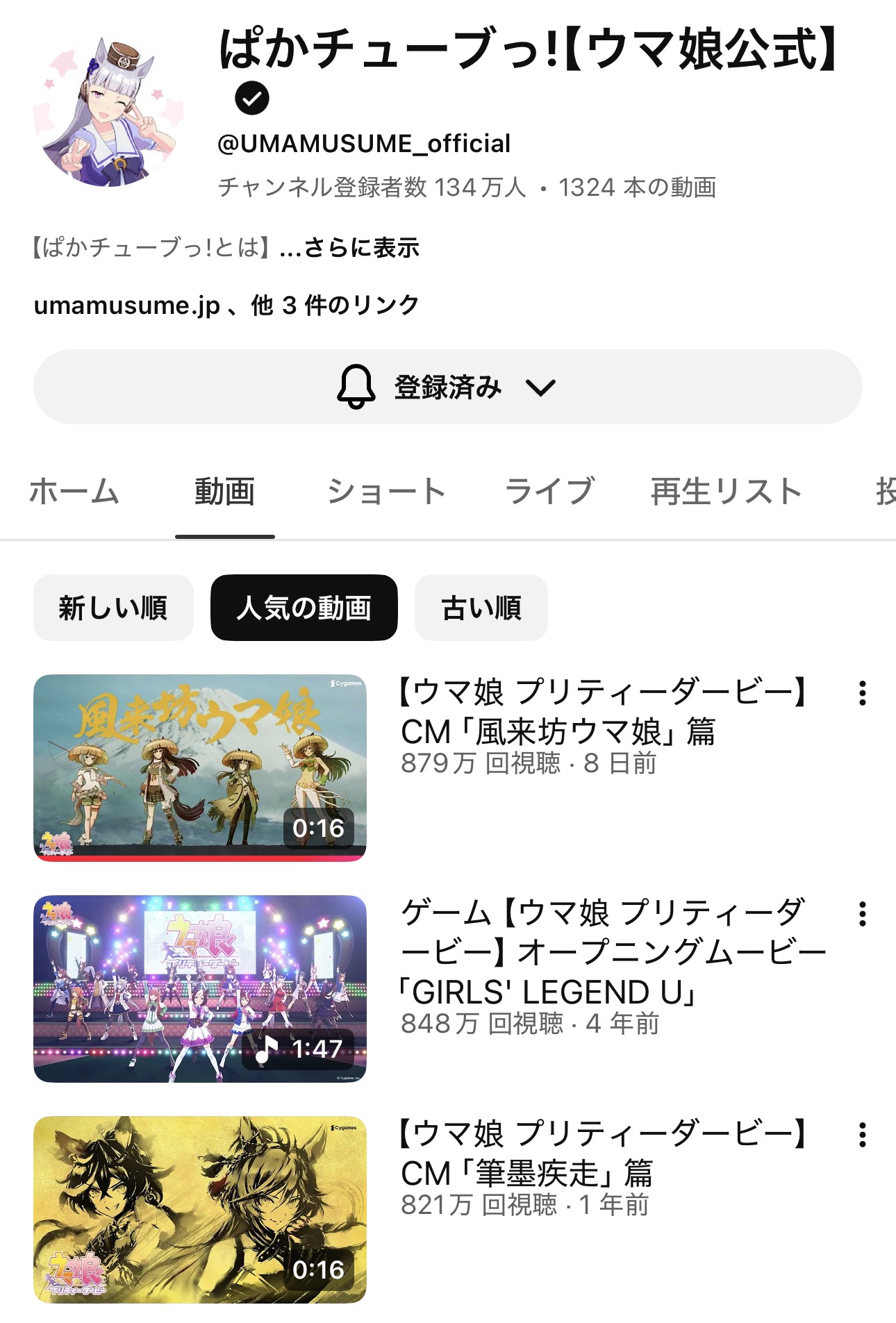Switch to the 再生リスト tab
896x1323 pixels.
tap(727, 491)
